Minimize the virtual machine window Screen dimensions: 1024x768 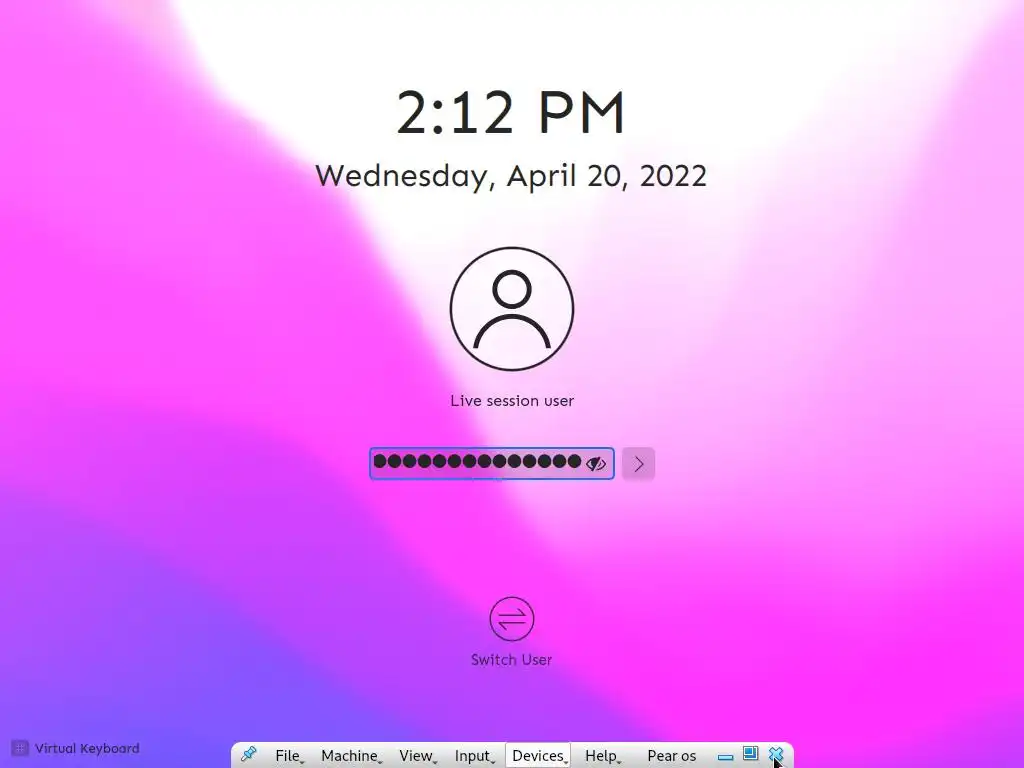(726, 757)
